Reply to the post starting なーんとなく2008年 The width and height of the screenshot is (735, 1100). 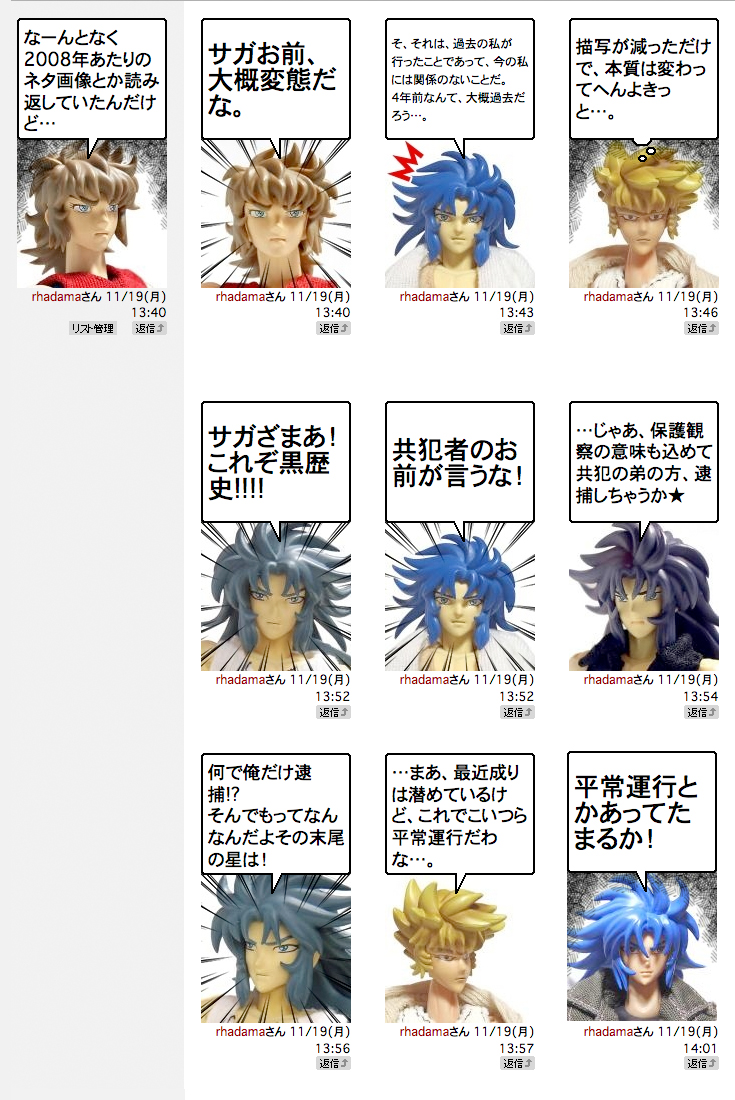pos(150,328)
